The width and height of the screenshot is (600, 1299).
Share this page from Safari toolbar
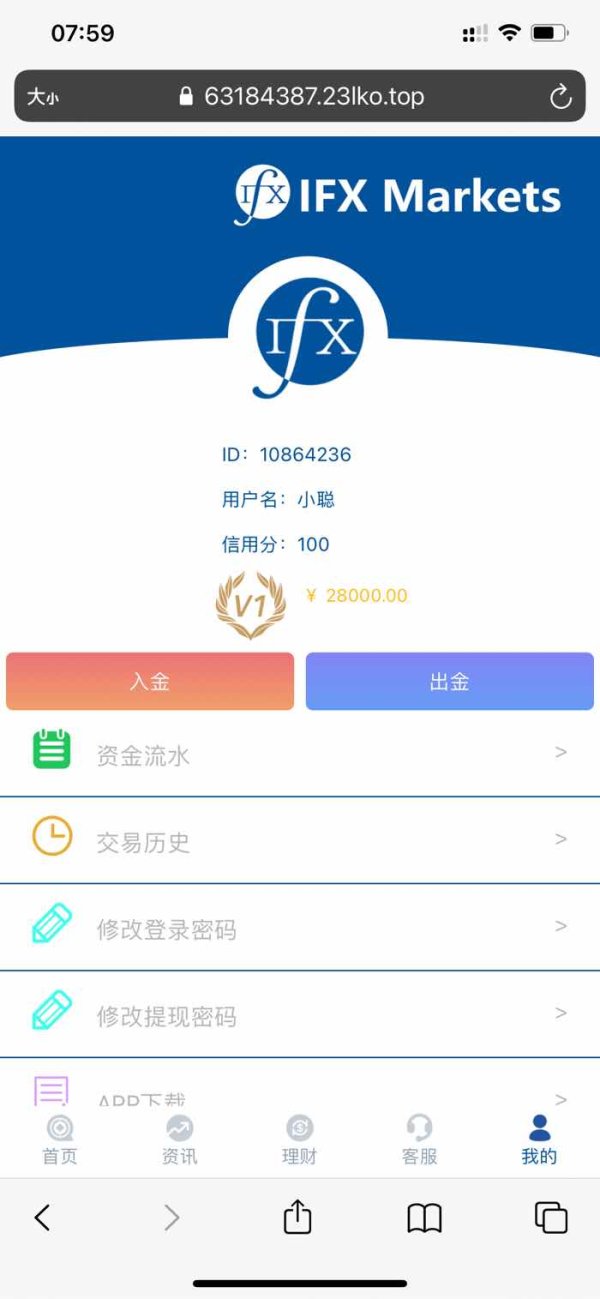coord(298,1216)
